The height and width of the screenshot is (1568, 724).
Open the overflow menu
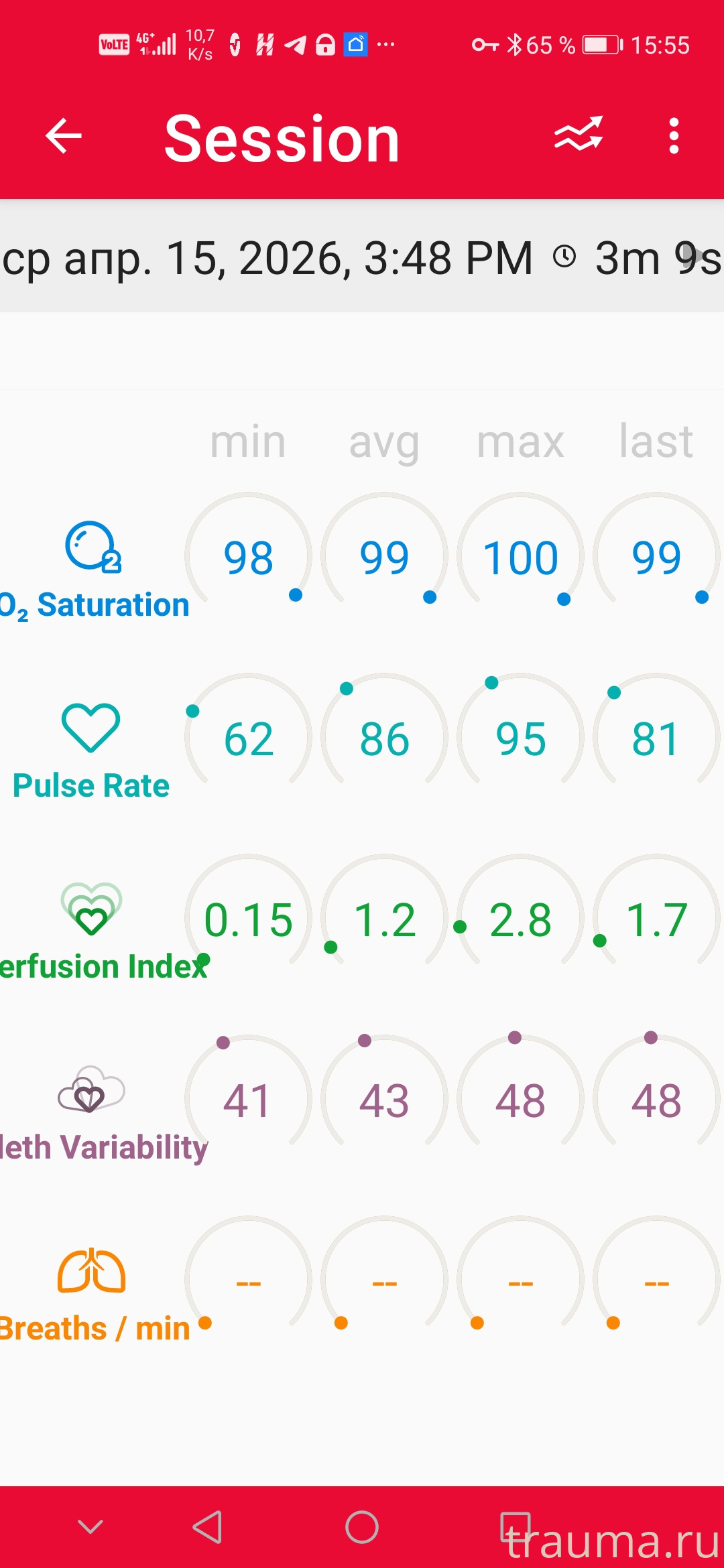(674, 137)
